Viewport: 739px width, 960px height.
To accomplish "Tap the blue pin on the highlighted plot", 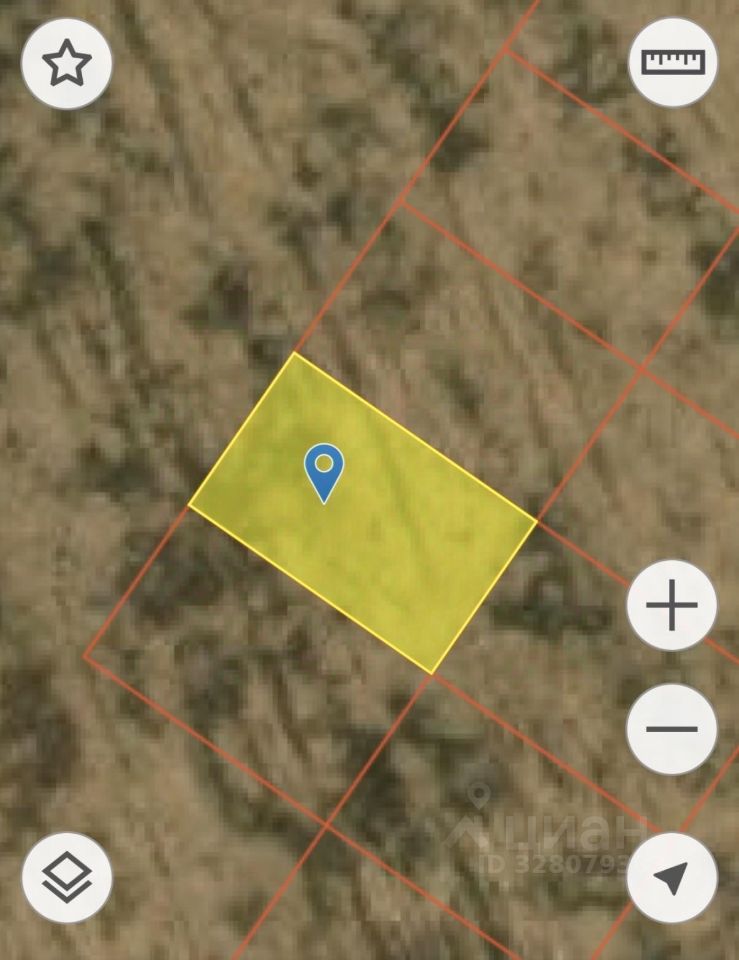I will (324, 470).
